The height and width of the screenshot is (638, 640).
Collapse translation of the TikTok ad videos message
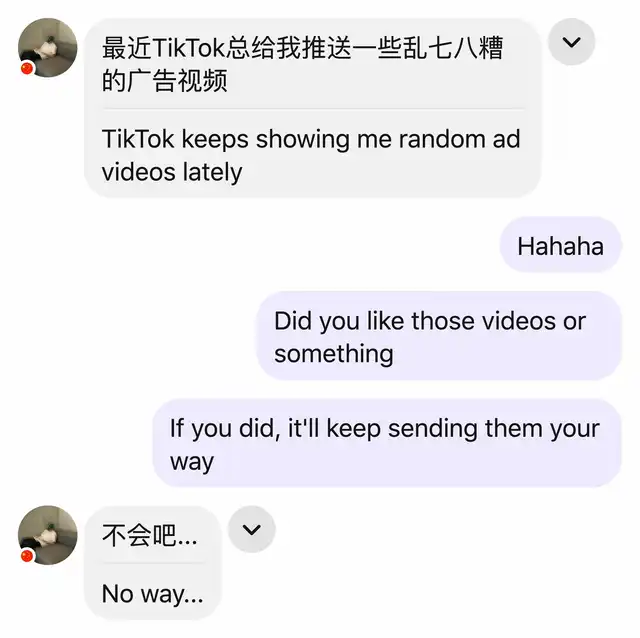[x=572, y=43]
